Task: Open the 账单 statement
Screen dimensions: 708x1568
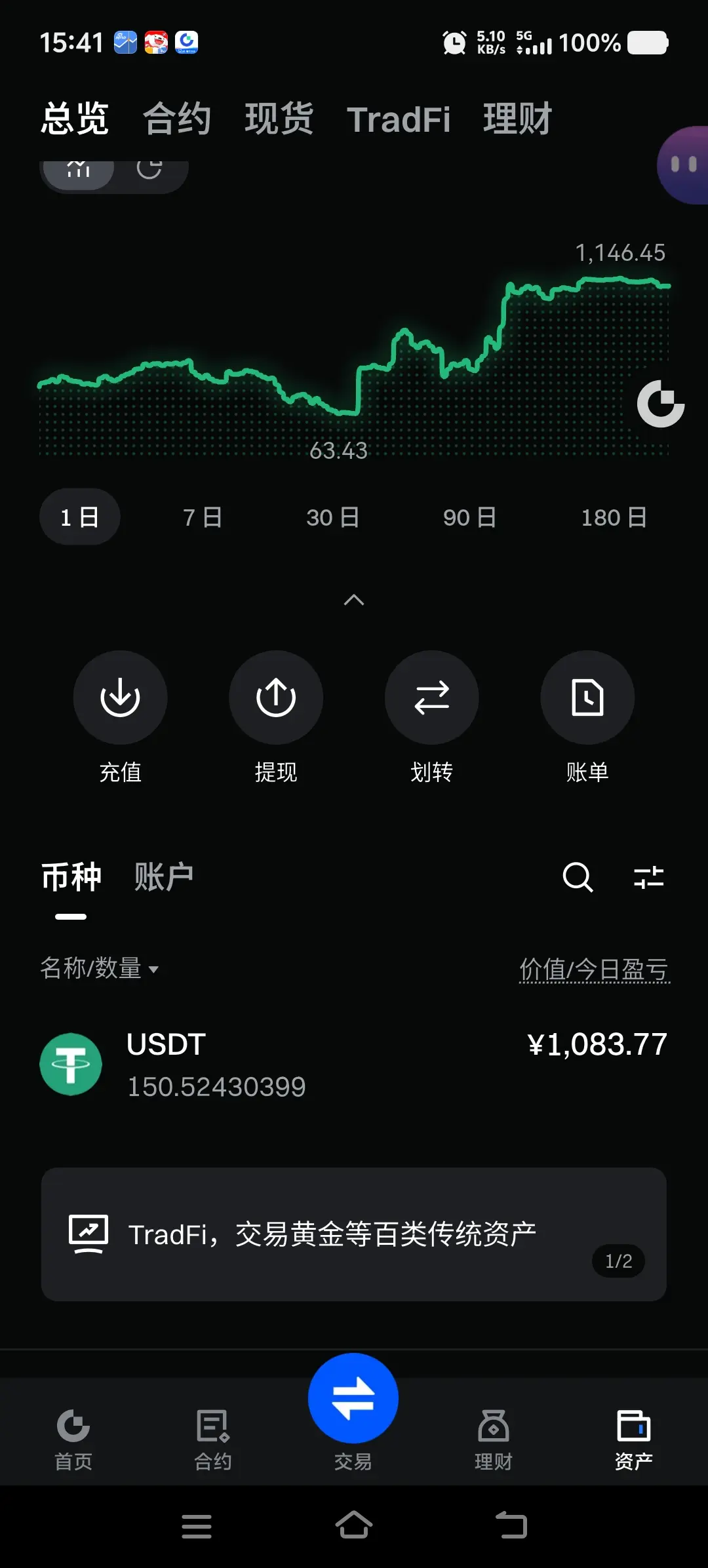Action: tap(587, 697)
